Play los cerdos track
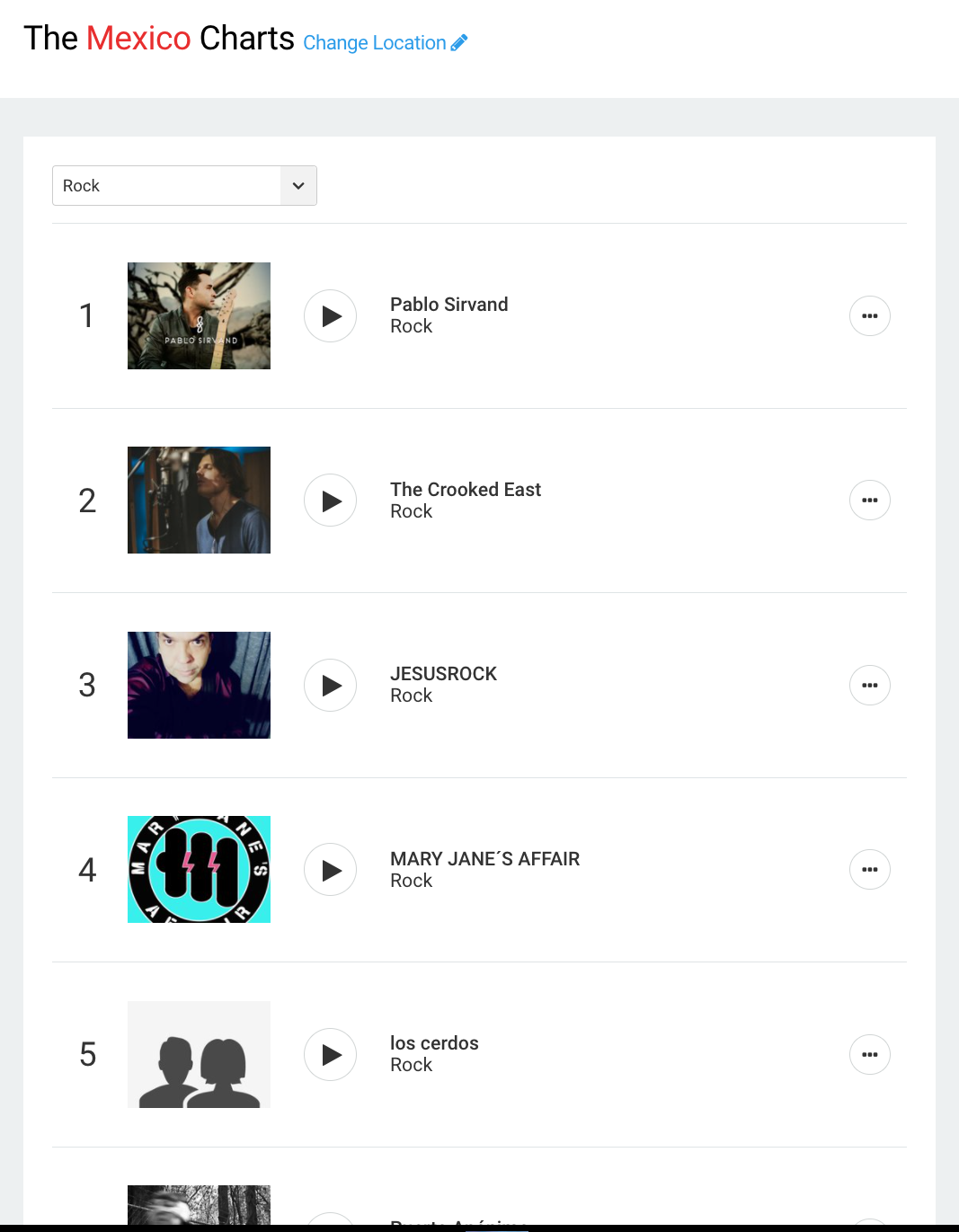Screen dimensions: 959x1232 [x=330, y=1055]
